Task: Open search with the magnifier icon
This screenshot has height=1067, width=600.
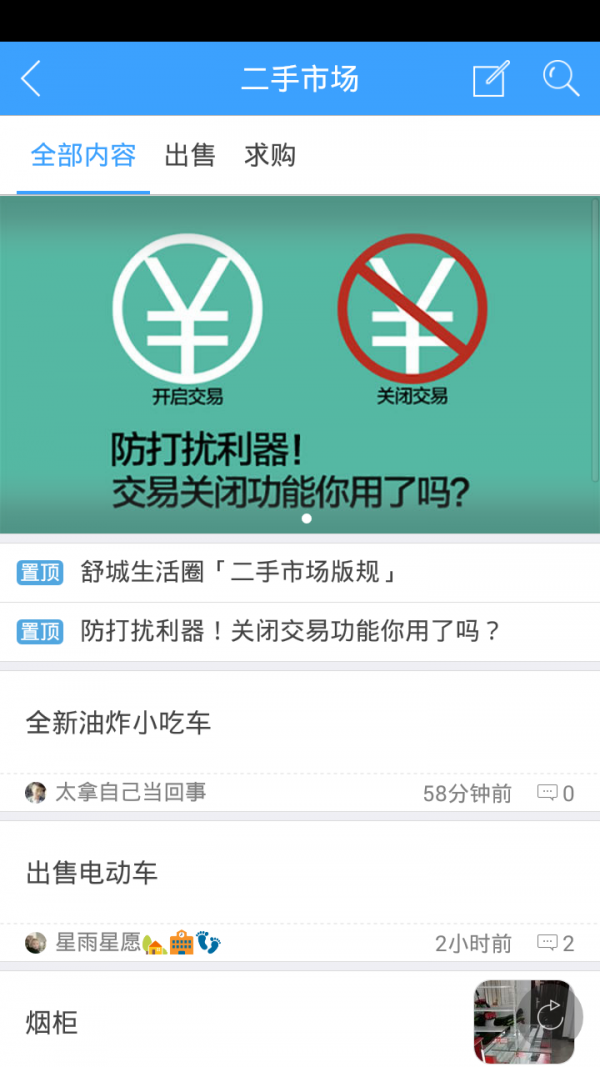Action: [x=561, y=79]
